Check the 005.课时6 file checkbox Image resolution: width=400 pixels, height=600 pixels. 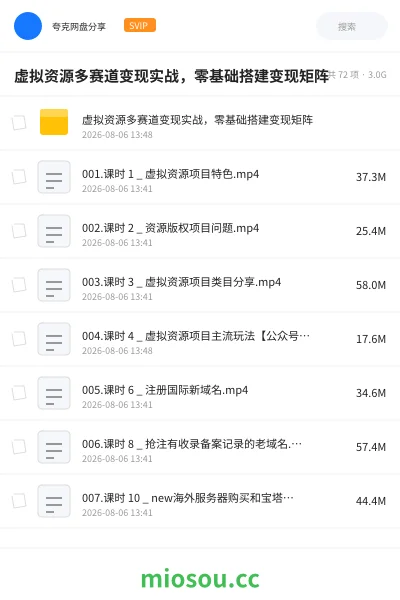click(19, 393)
